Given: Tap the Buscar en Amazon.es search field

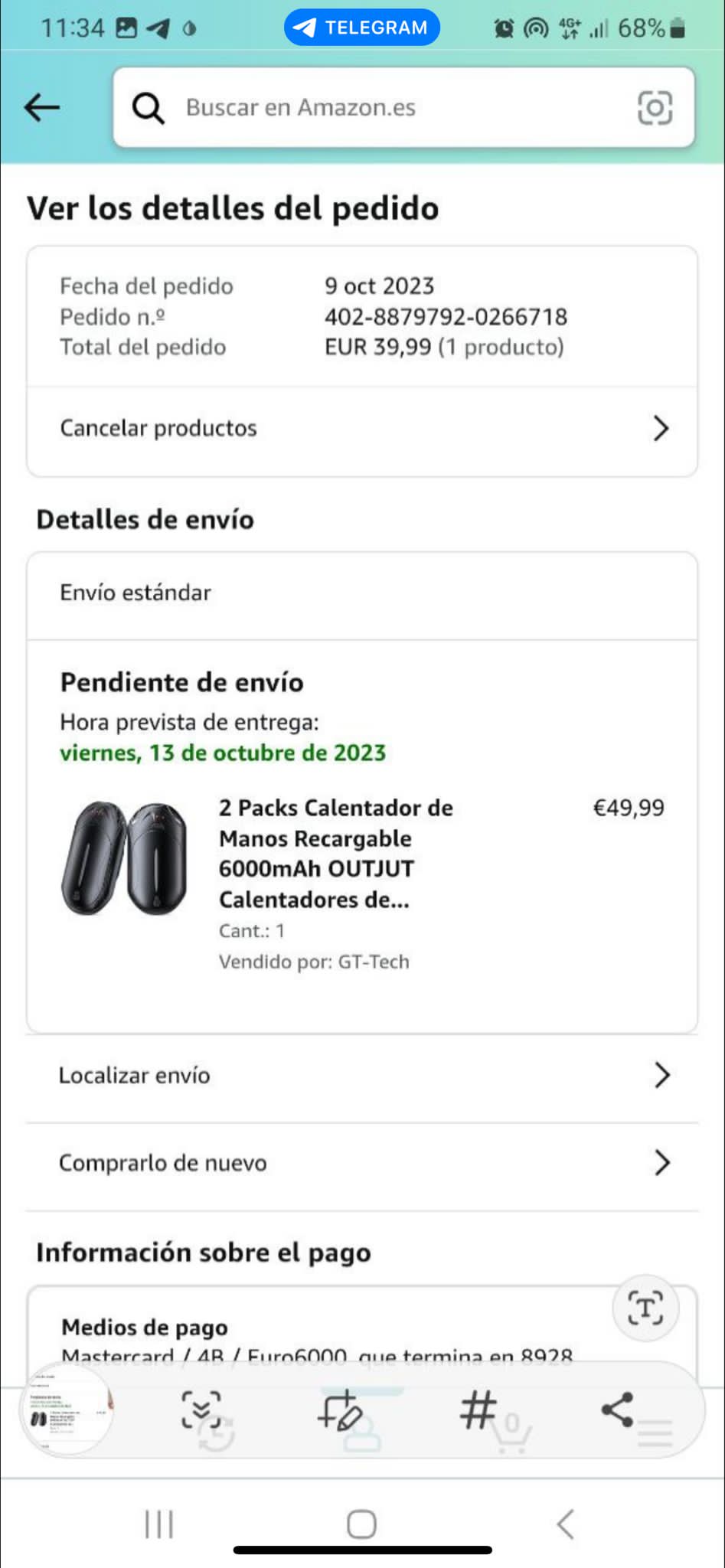Looking at the screenshot, I should [x=383, y=108].
